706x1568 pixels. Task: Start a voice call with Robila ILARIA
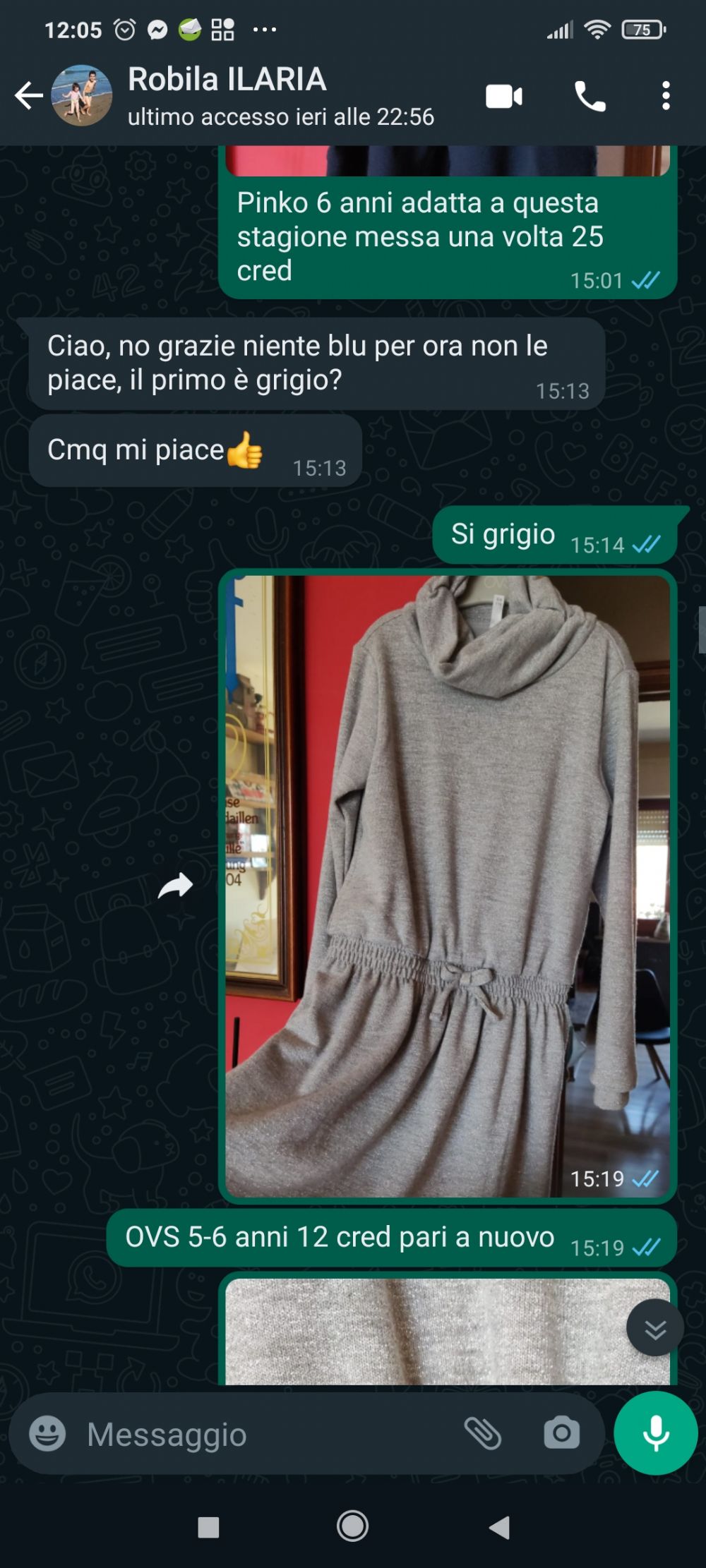[x=590, y=97]
